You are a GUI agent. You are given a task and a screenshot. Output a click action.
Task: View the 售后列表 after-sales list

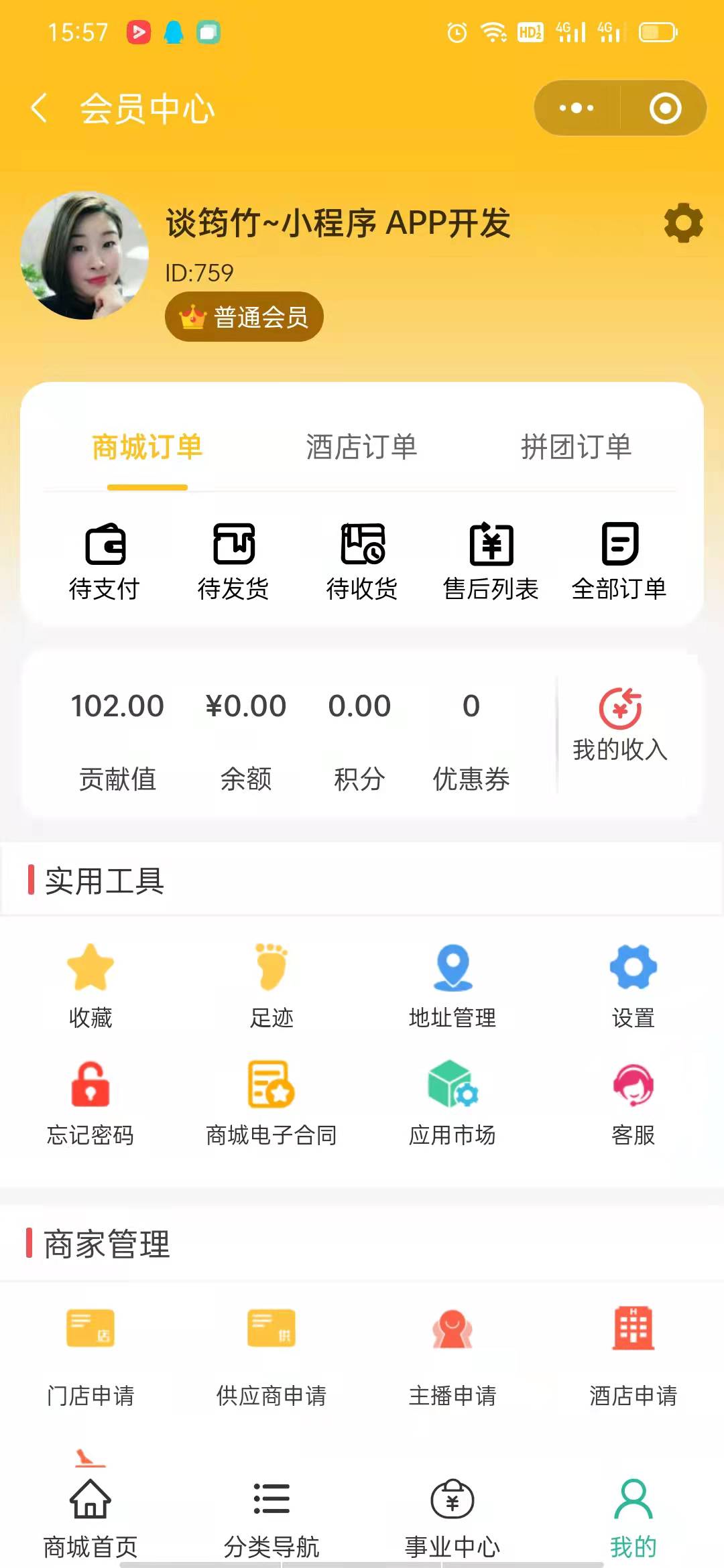(x=491, y=562)
